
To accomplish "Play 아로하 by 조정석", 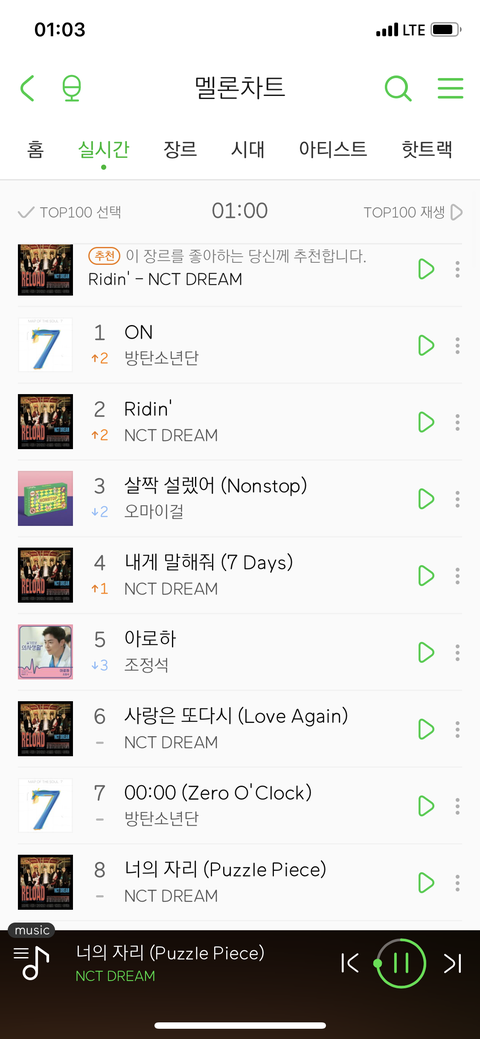I will [426, 652].
